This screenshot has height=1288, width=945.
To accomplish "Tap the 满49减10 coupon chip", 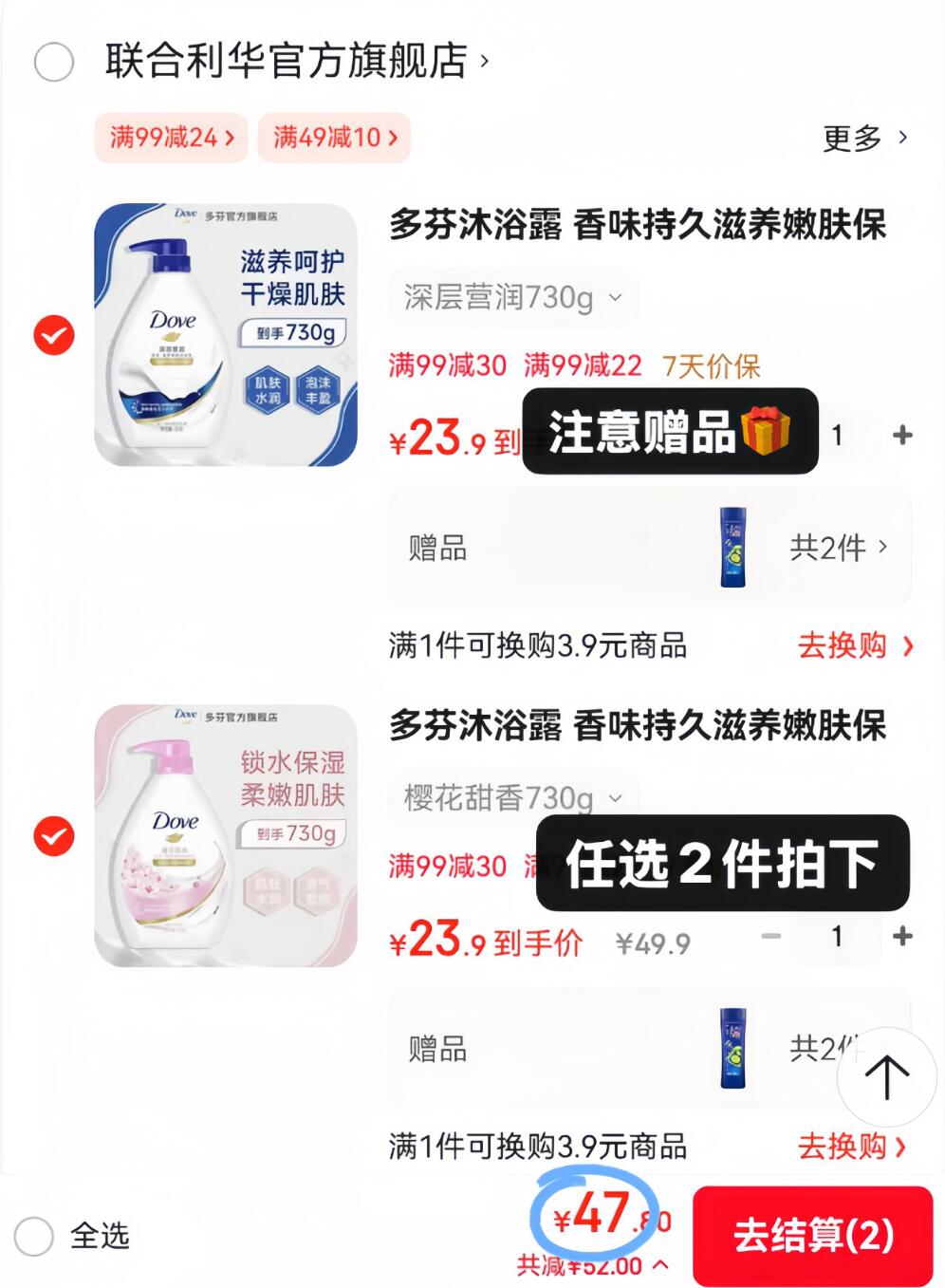I will coord(334,138).
